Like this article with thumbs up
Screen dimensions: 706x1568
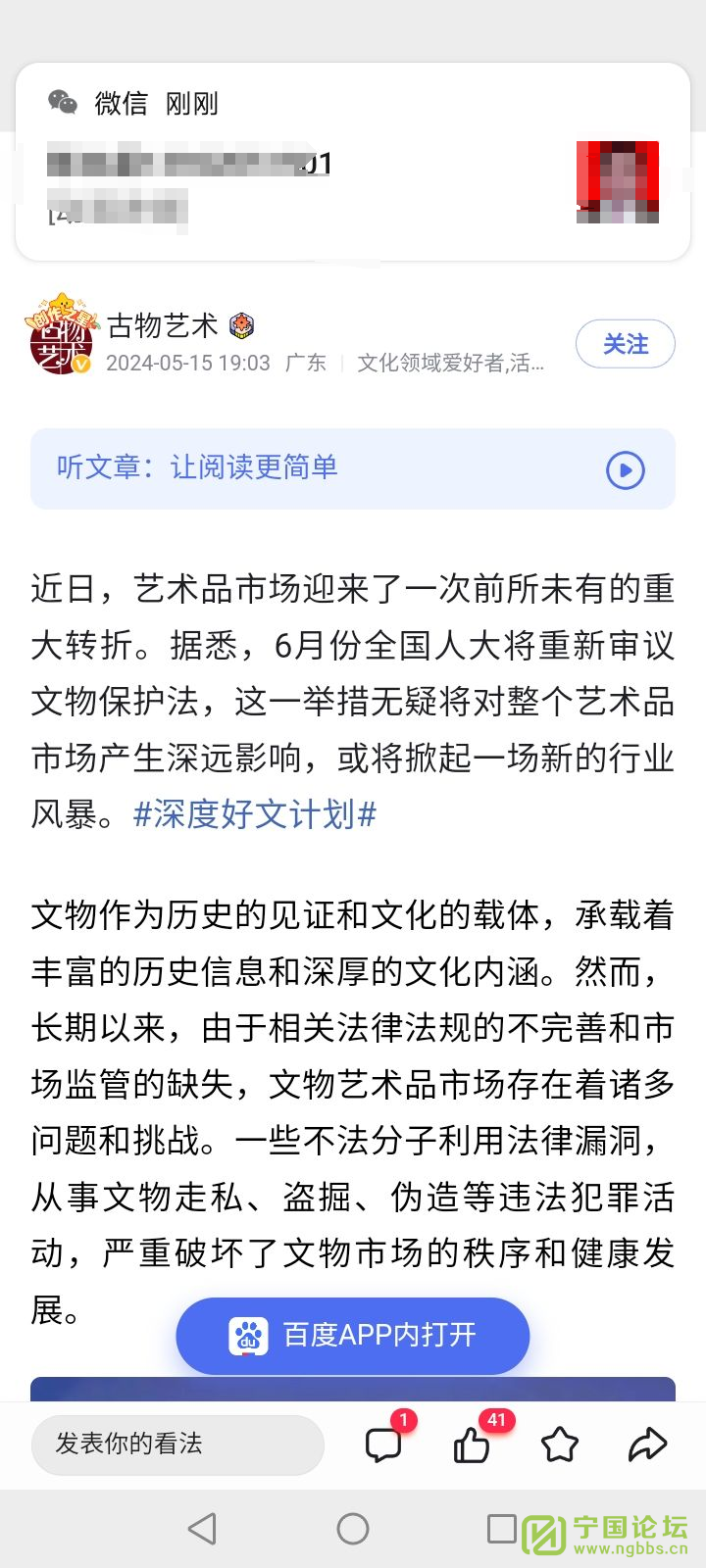[472, 1445]
